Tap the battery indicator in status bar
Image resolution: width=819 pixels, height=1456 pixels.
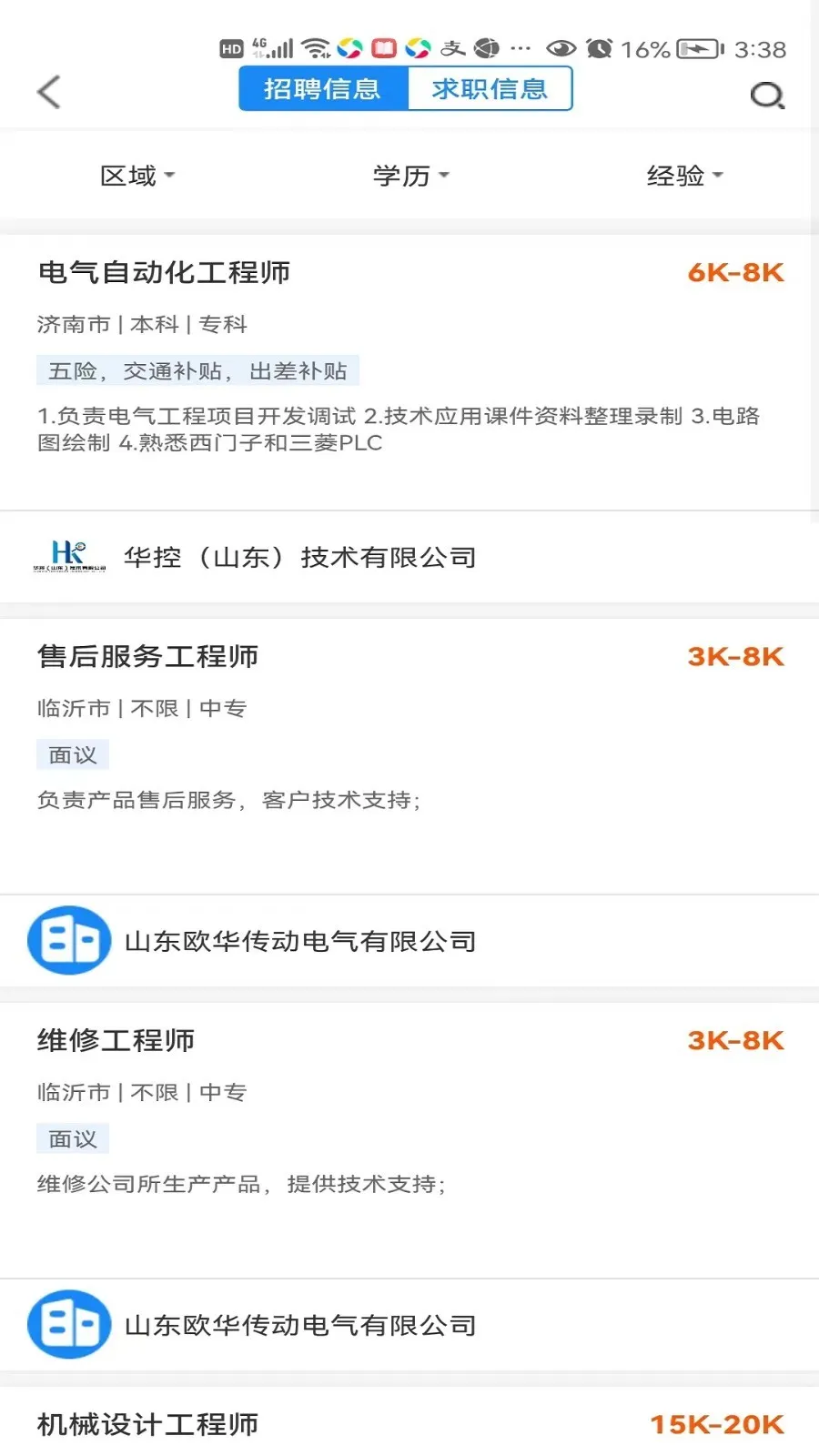click(x=697, y=50)
